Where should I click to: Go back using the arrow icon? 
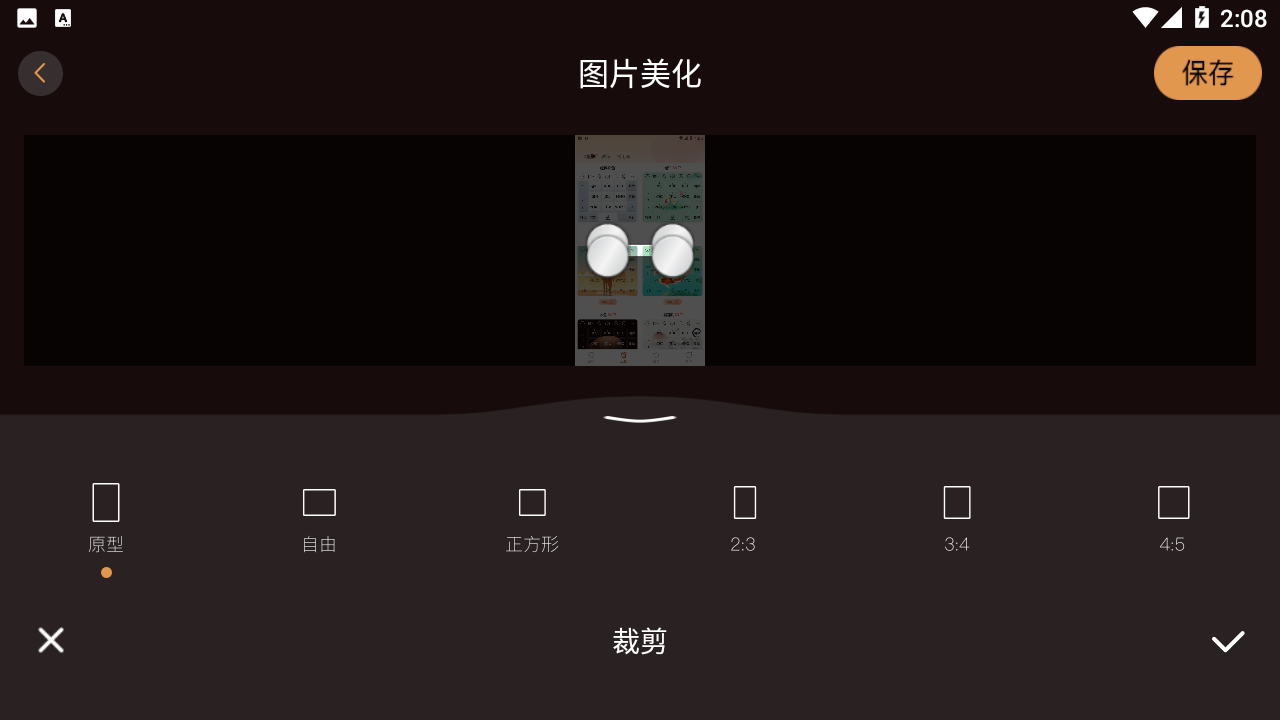pyautogui.click(x=40, y=73)
